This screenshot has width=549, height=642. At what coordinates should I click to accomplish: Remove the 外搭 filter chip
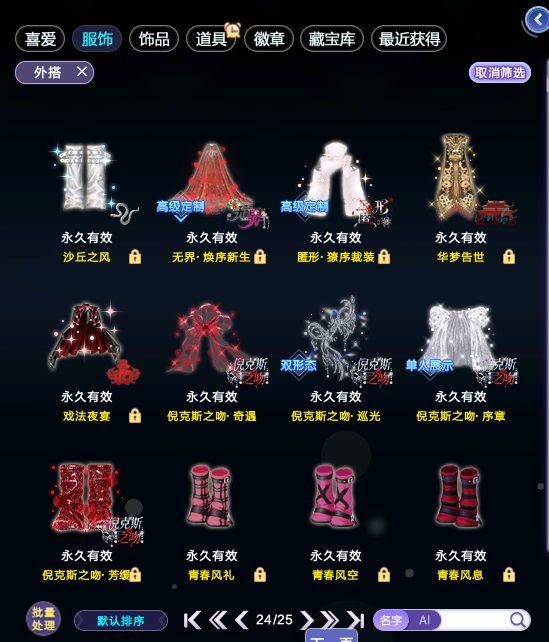[82, 72]
